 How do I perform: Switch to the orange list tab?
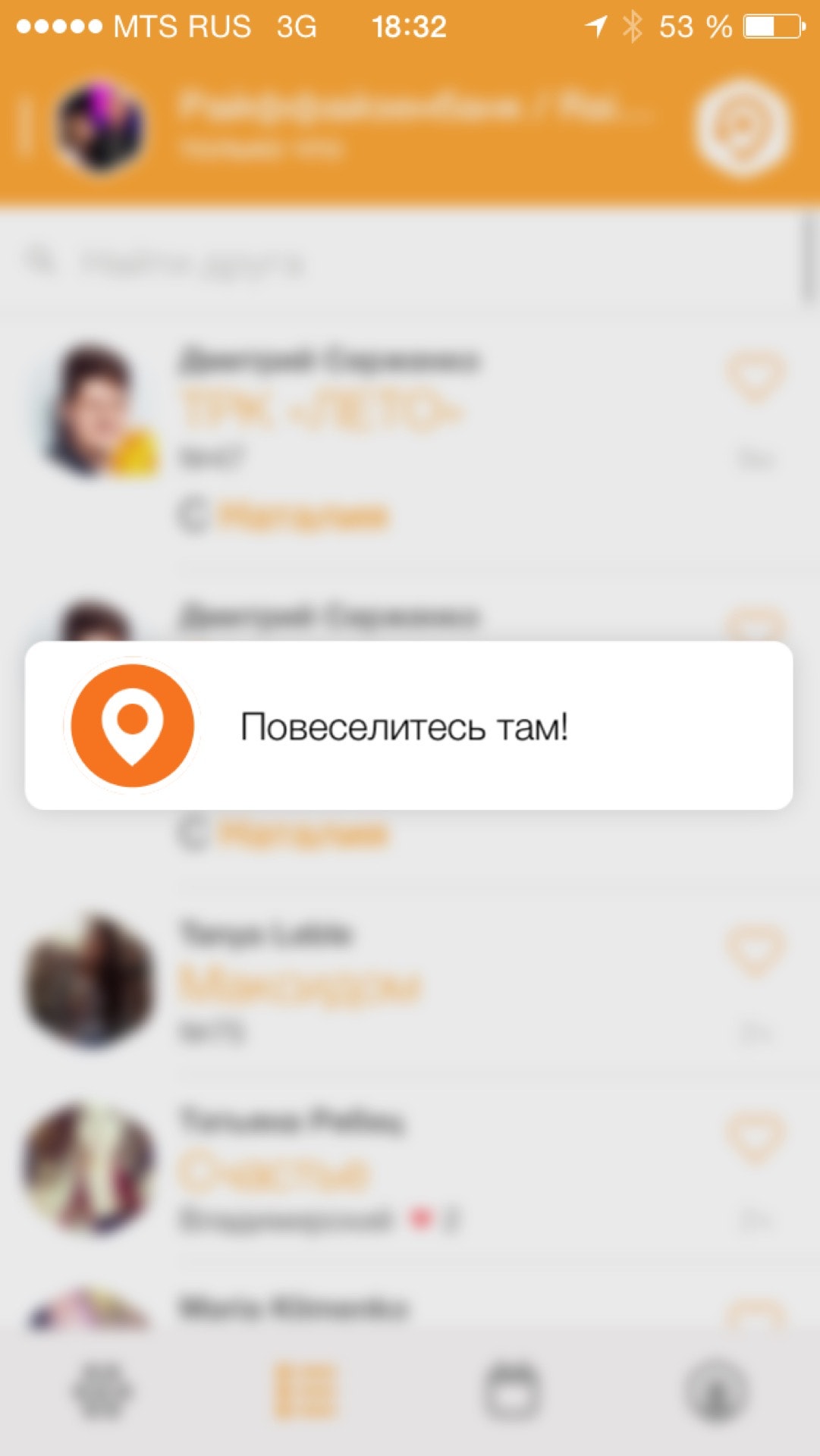303,1391
